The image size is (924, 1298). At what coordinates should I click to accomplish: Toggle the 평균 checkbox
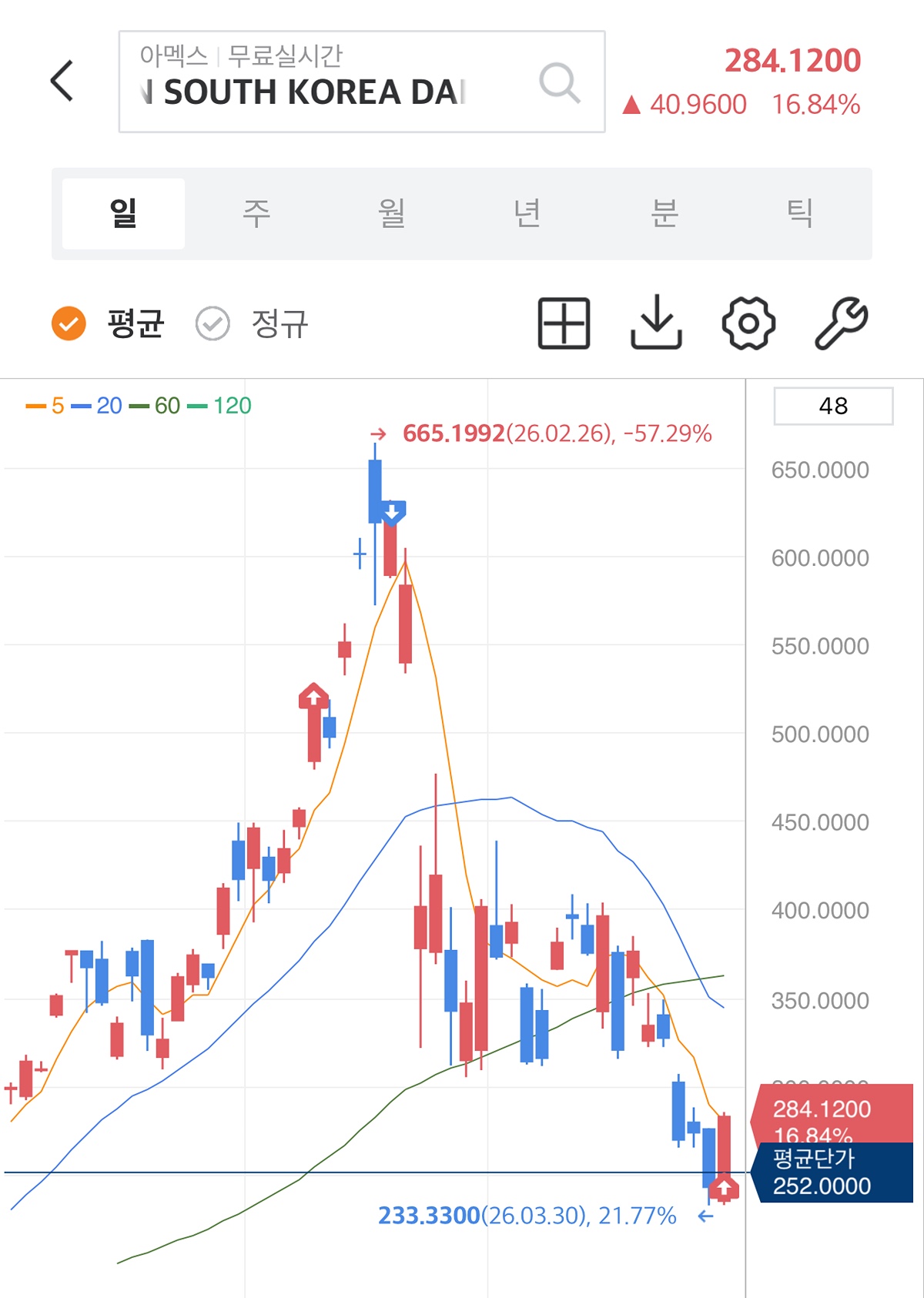pyautogui.click(x=69, y=323)
